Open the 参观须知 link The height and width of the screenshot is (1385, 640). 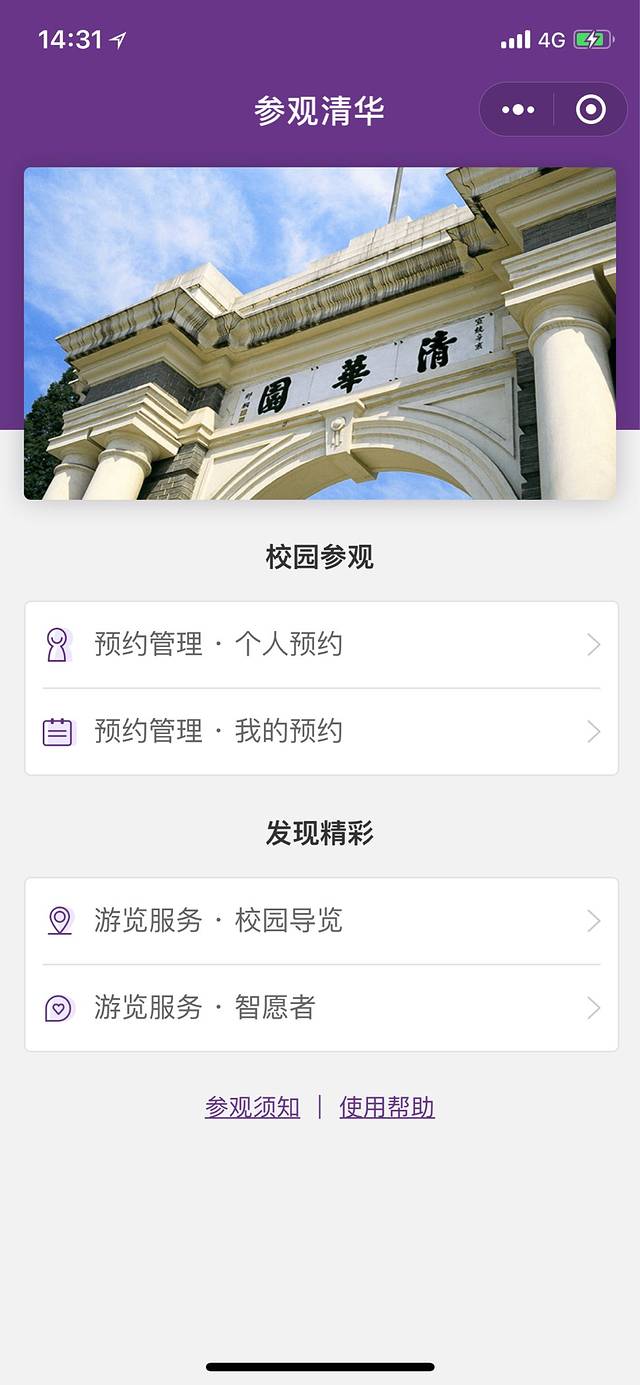coord(252,1107)
